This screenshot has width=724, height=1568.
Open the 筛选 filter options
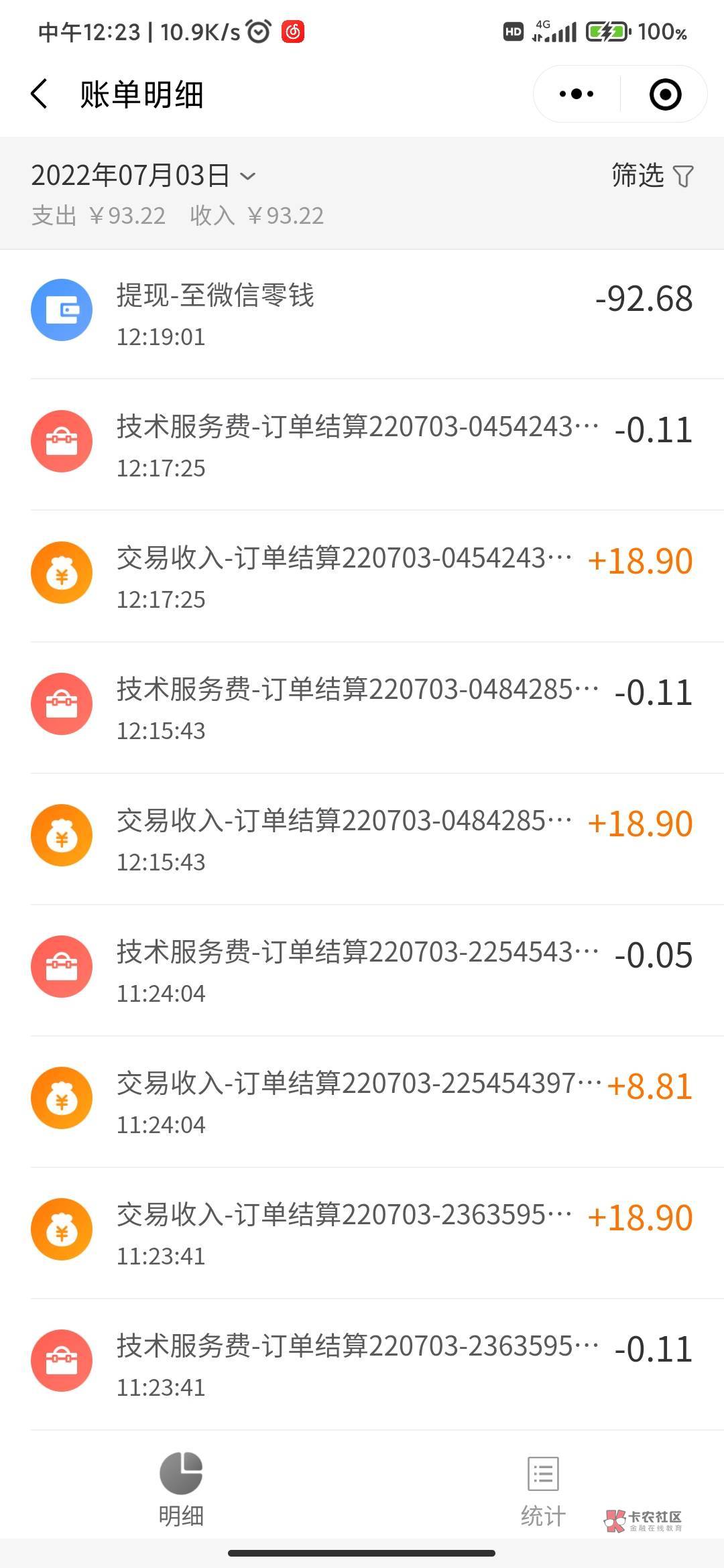tap(652, 176)
